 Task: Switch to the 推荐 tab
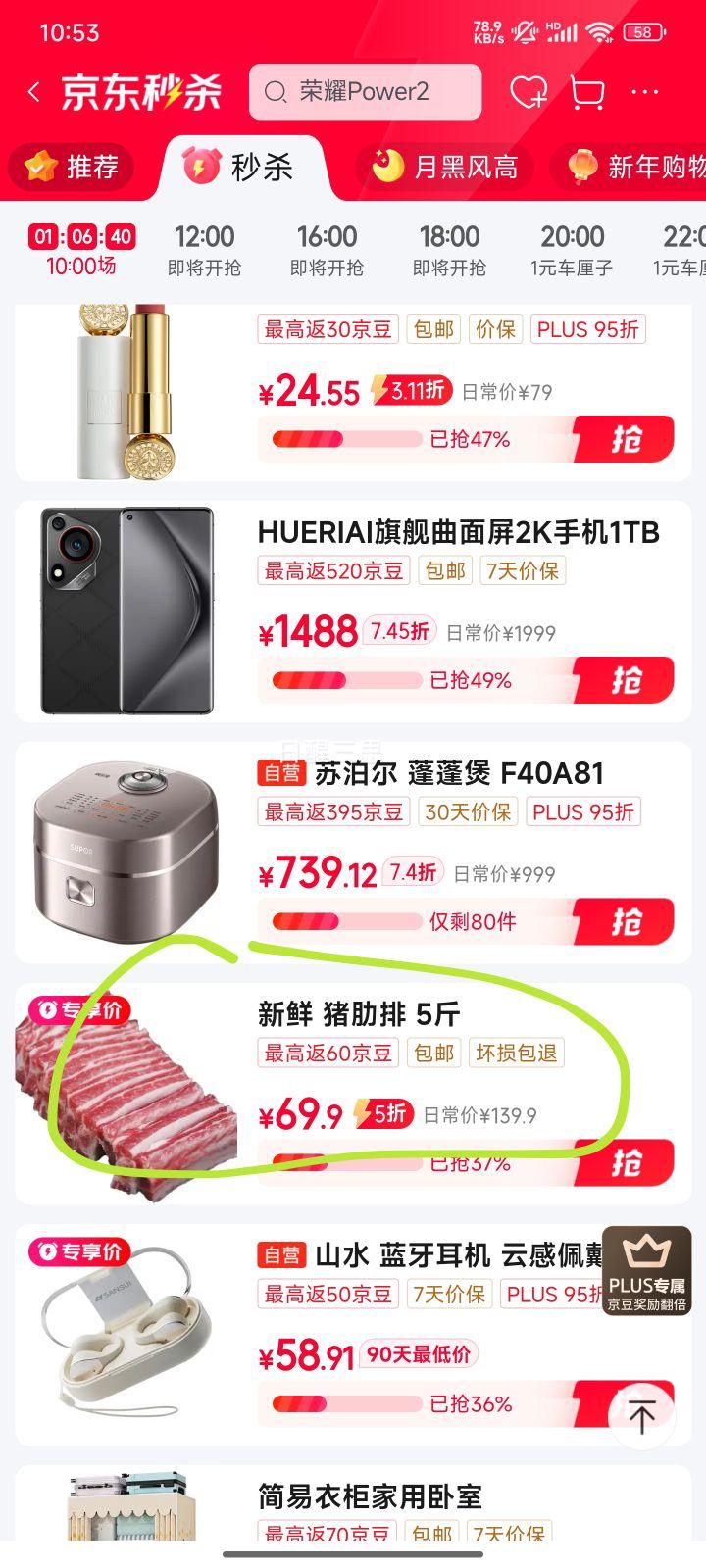tap(74, 167)
